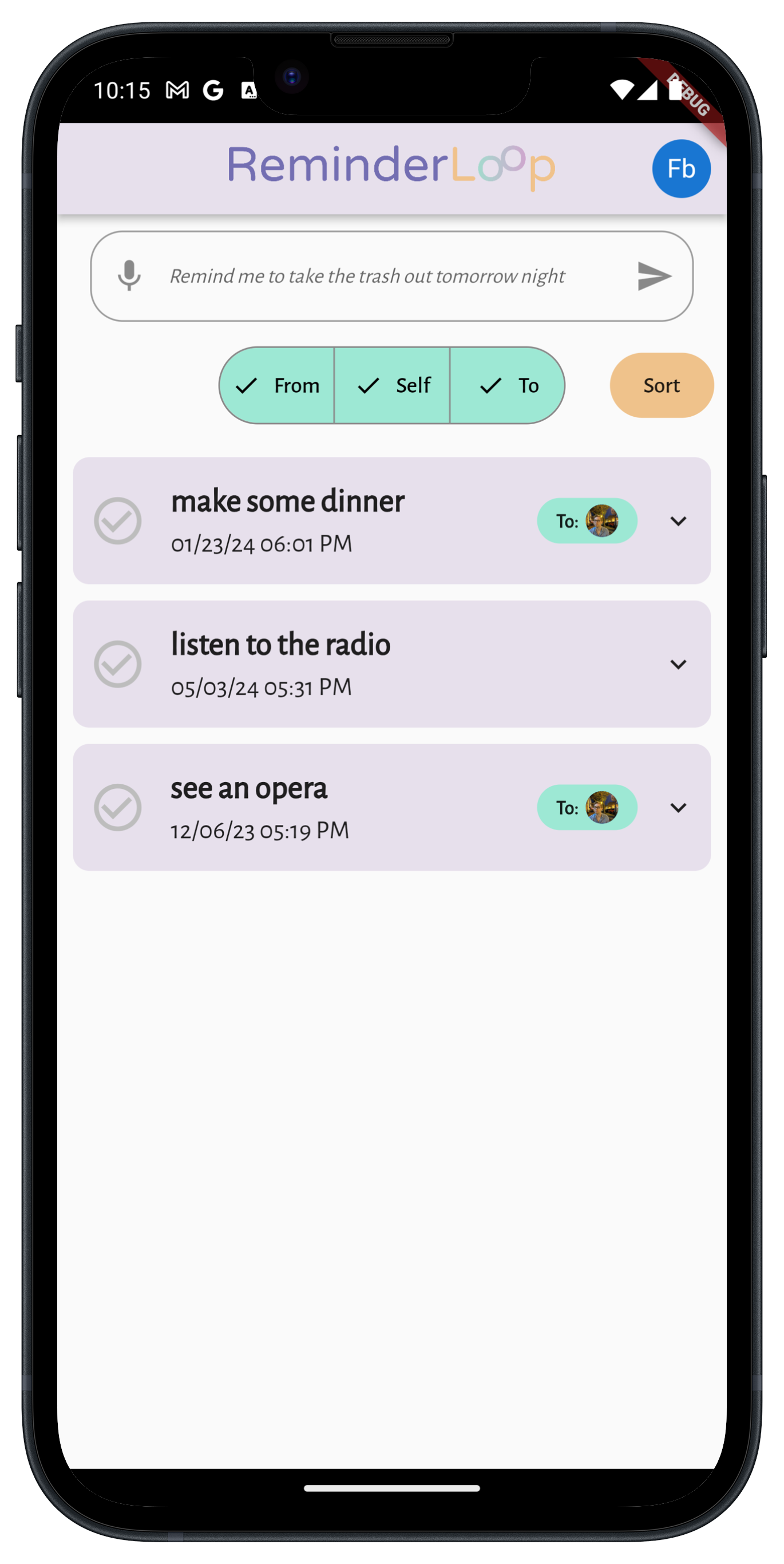This screenshot has width=784, height=1564.
Task: Open the Sort options
Action: click(661, 385)
